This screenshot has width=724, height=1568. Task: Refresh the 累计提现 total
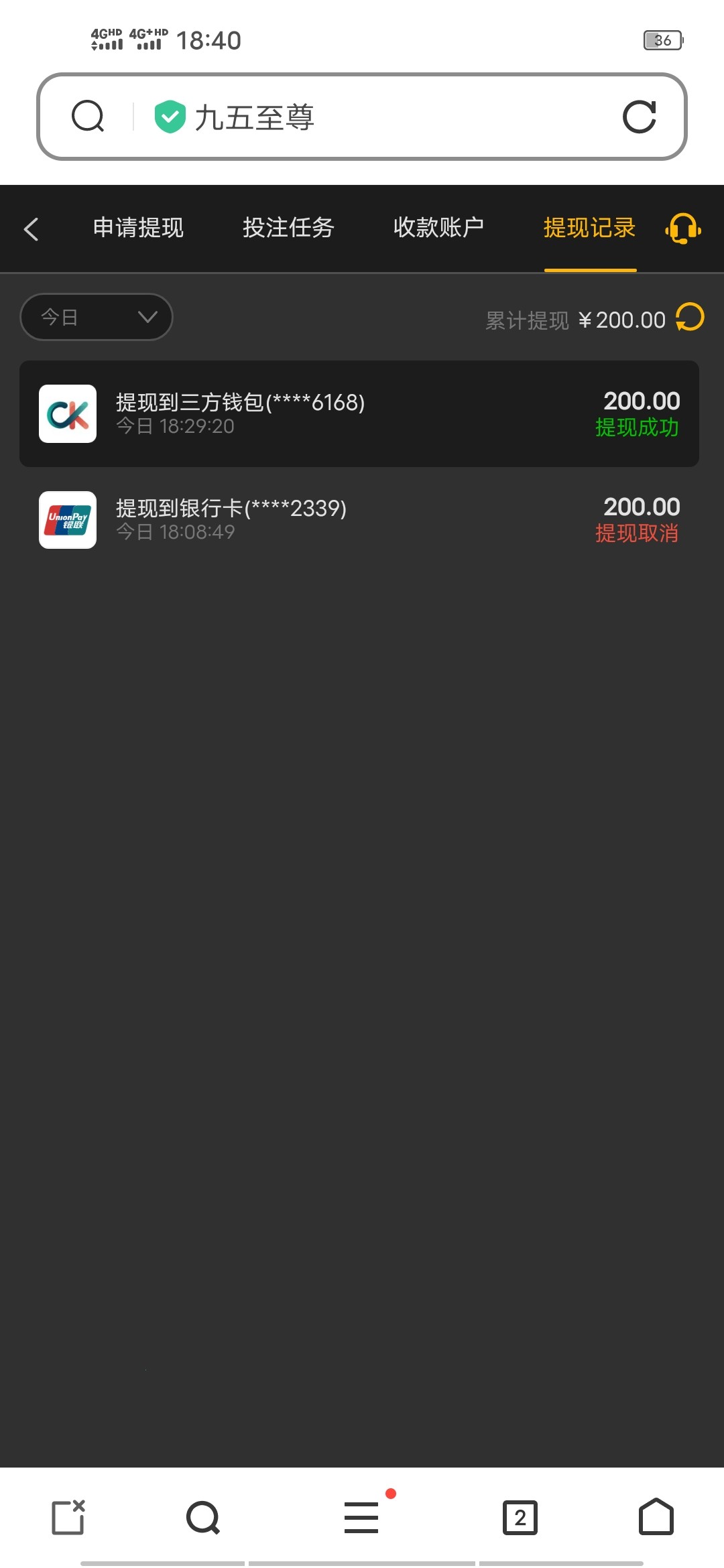click(x=690, y=318)
